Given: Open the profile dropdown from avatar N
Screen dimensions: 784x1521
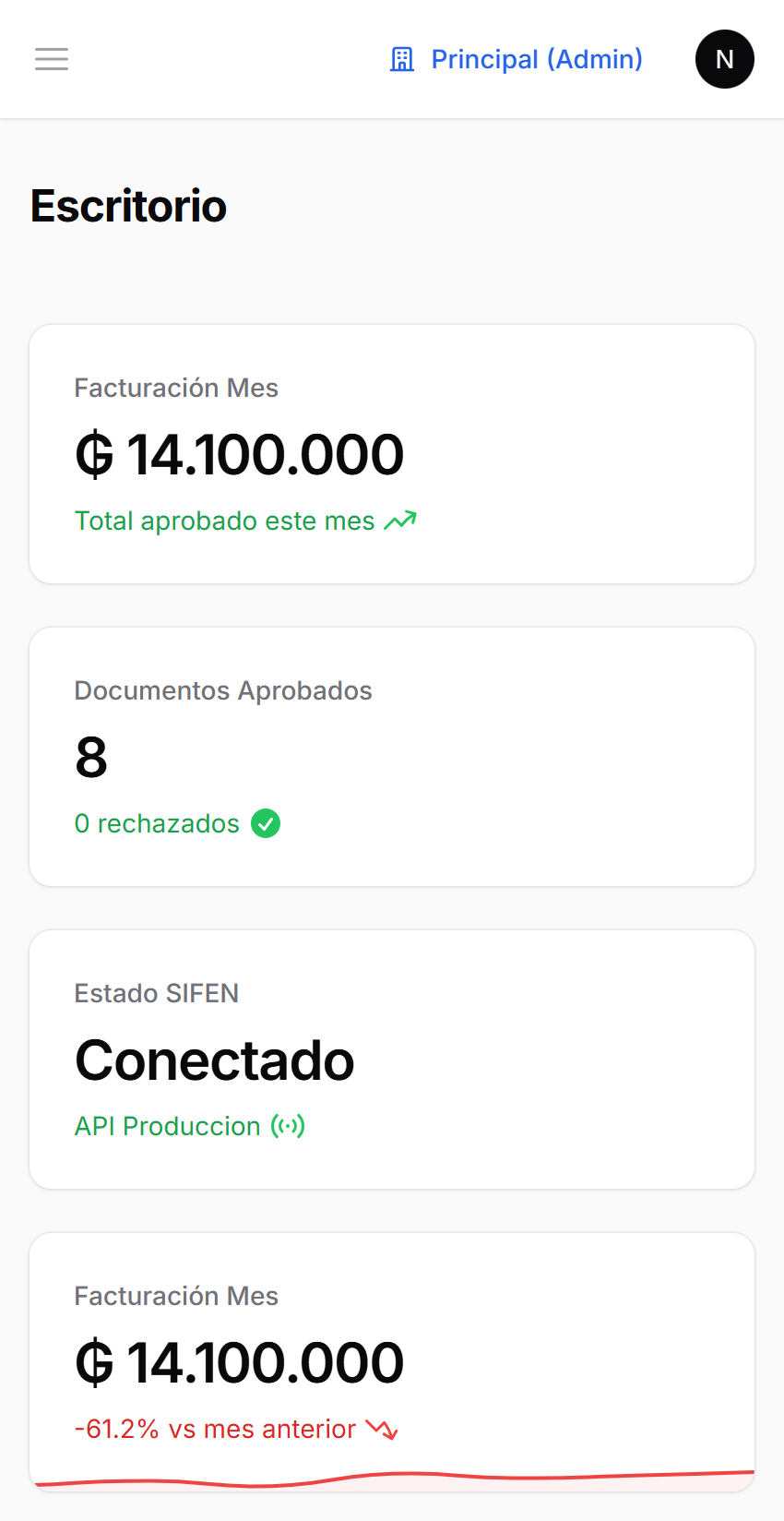Looking at the screenshot, I should point(725,59).
